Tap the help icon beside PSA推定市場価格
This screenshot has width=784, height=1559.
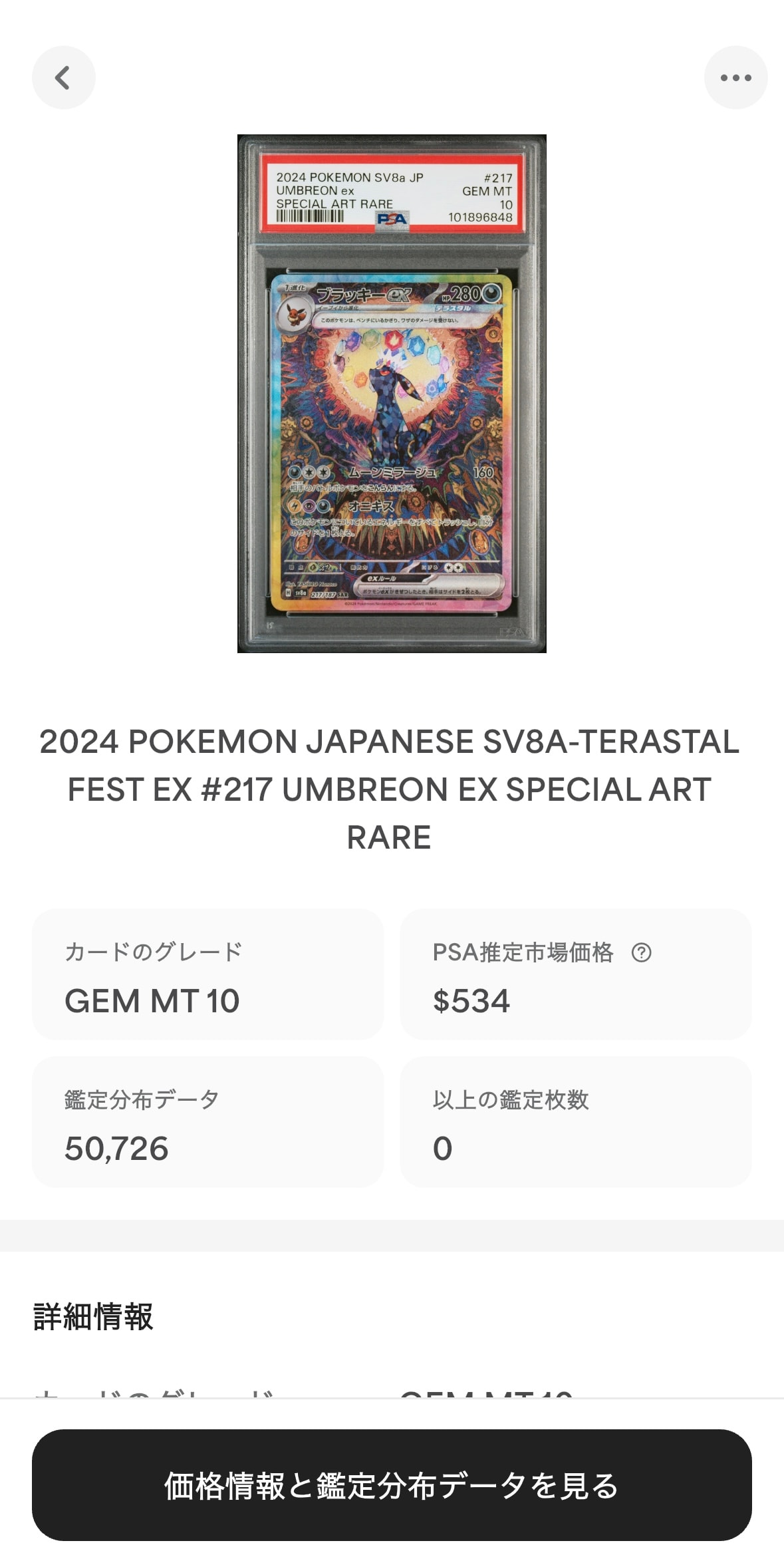[641, 952]
